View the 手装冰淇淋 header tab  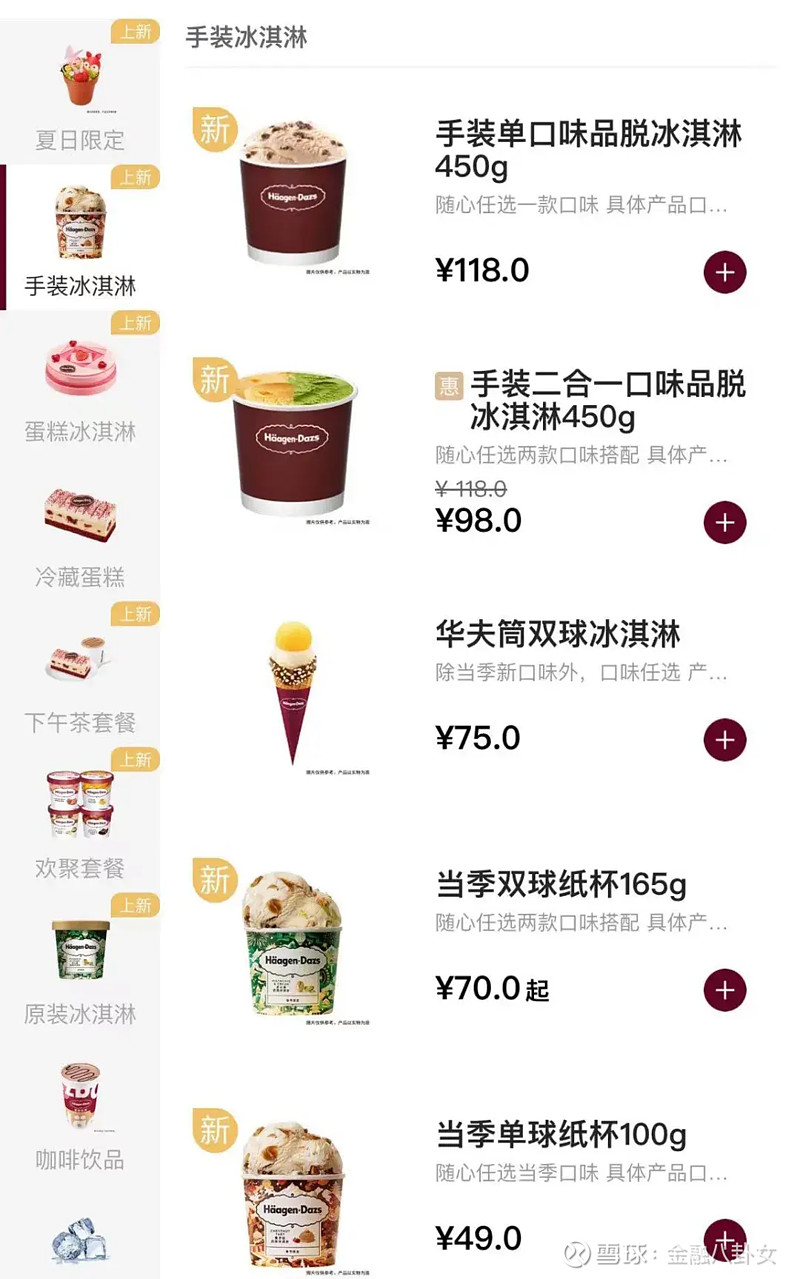point(245,37)
